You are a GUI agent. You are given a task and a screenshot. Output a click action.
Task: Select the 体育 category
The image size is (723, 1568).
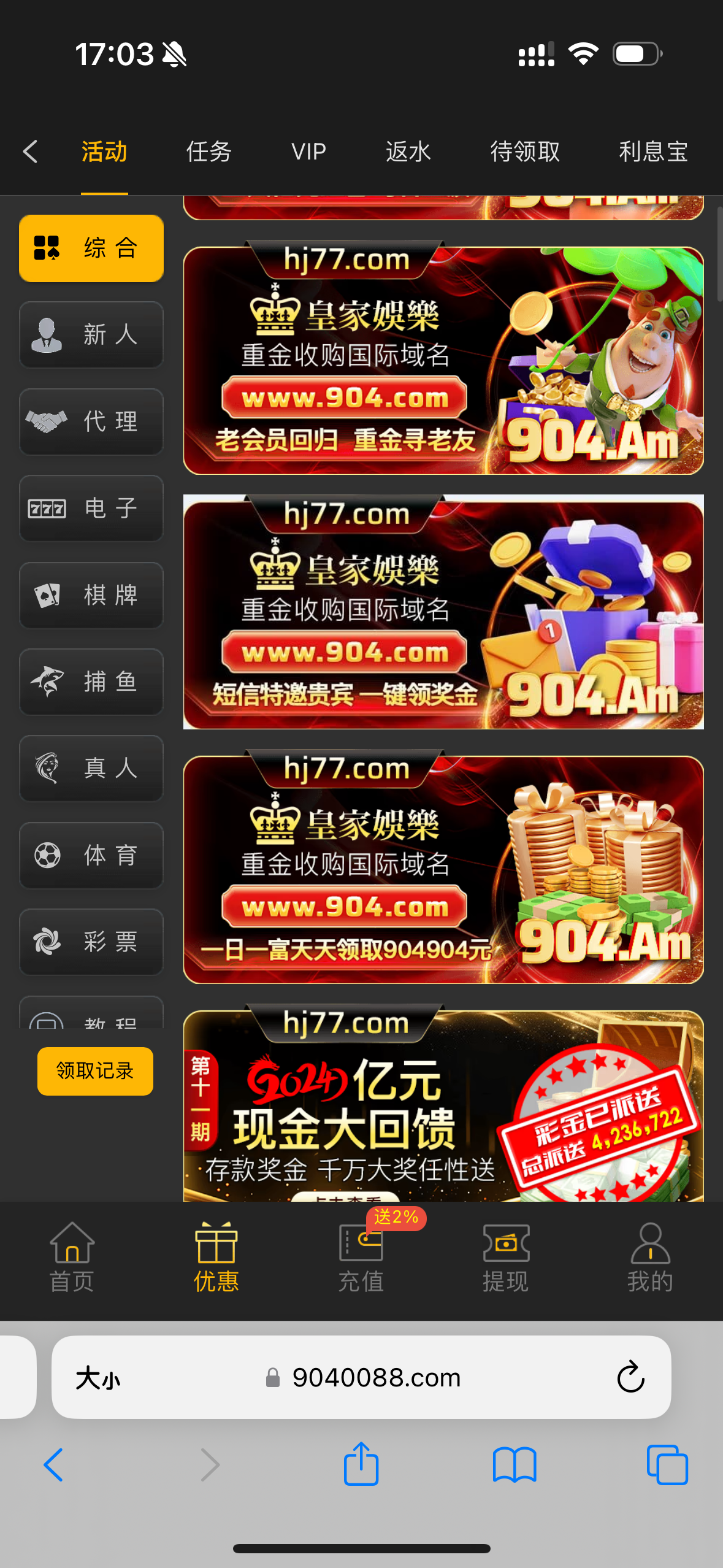point(91,855)
